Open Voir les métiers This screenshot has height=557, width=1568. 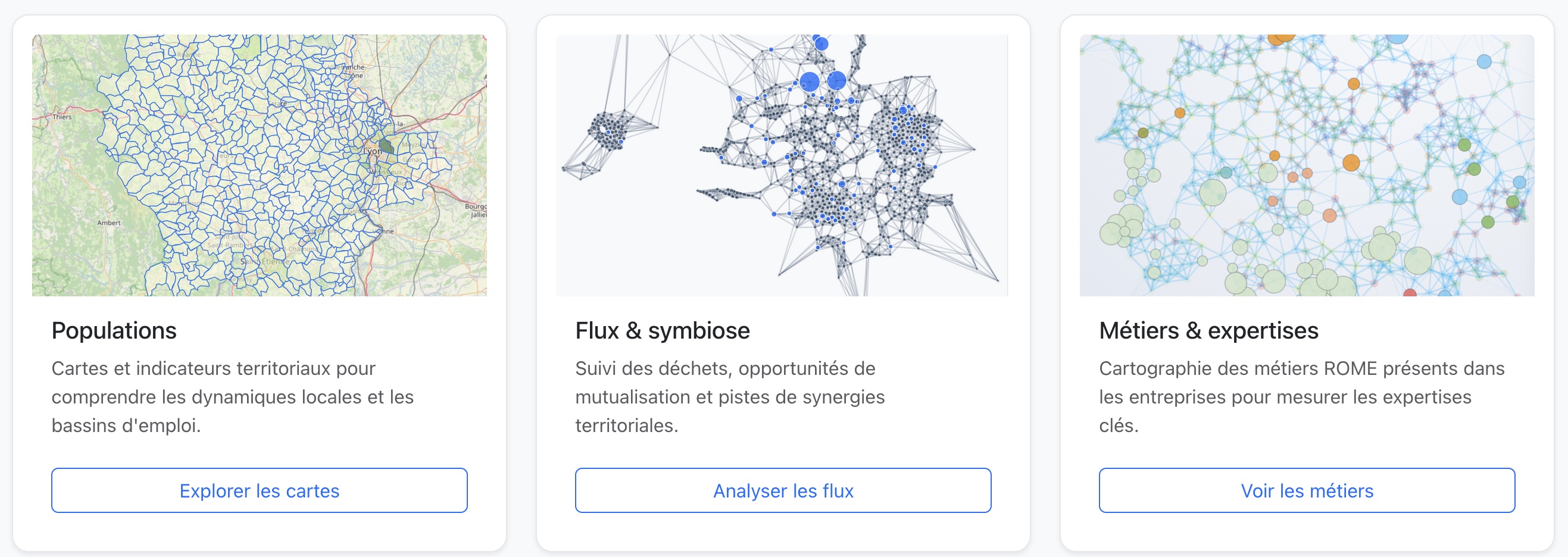(x=1307, y=490)
